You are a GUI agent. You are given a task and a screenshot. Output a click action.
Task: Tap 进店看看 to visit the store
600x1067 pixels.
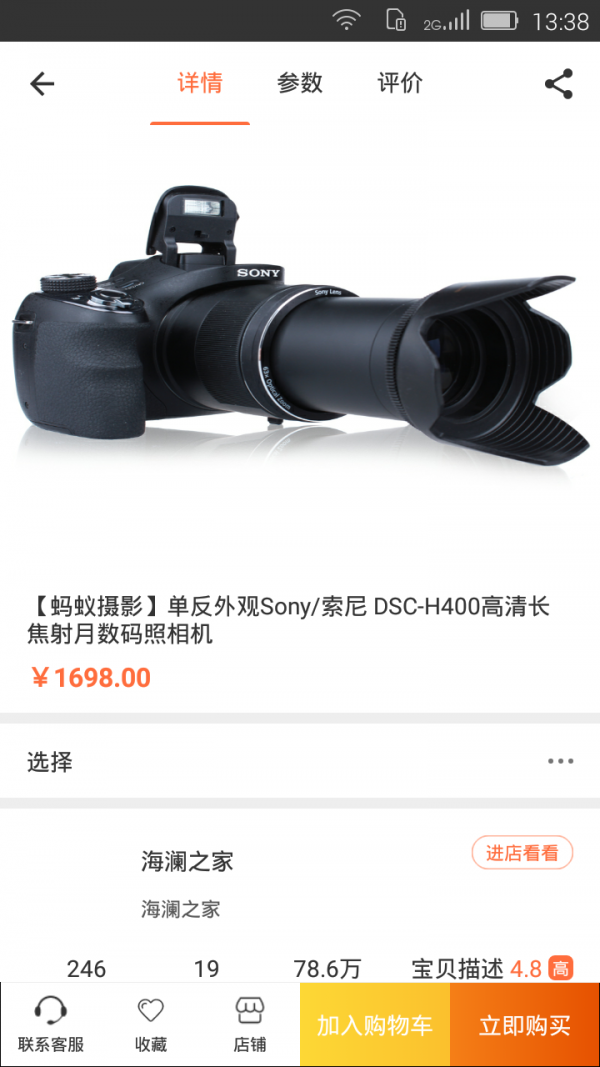tap(522, 853)
